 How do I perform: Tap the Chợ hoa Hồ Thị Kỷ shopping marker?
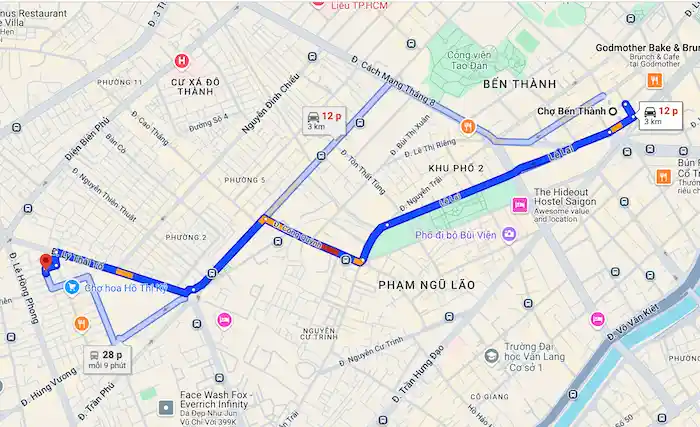[71, 288]
